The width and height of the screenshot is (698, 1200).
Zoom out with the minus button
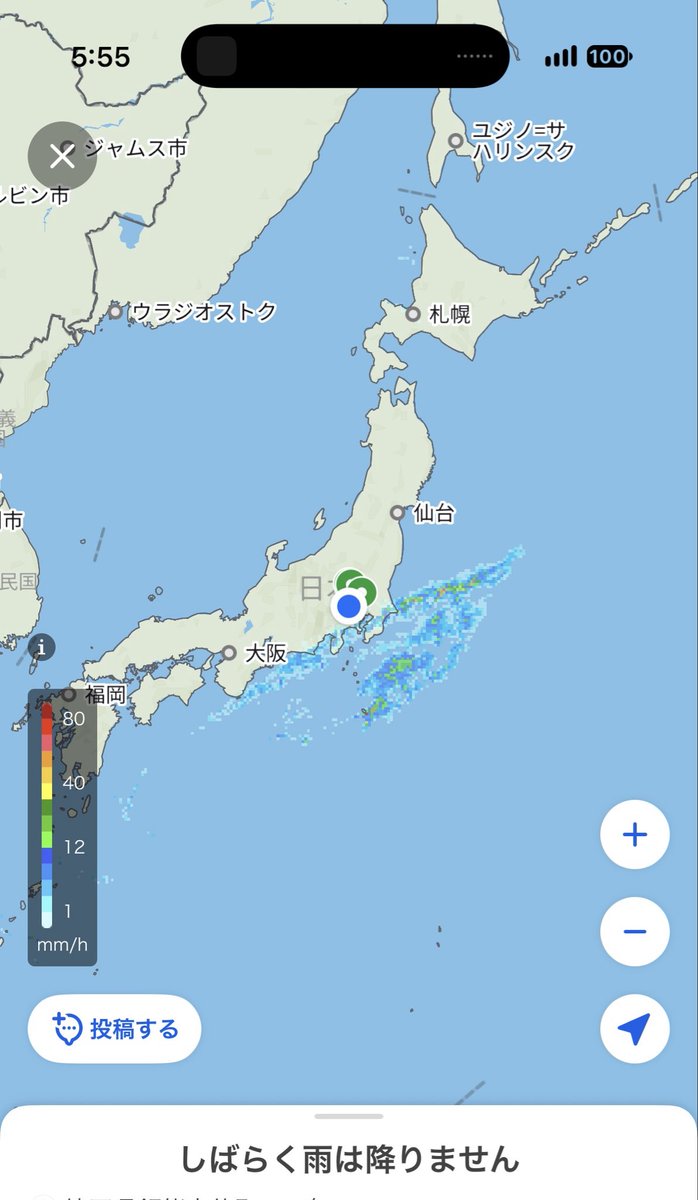tap(635, 931)
